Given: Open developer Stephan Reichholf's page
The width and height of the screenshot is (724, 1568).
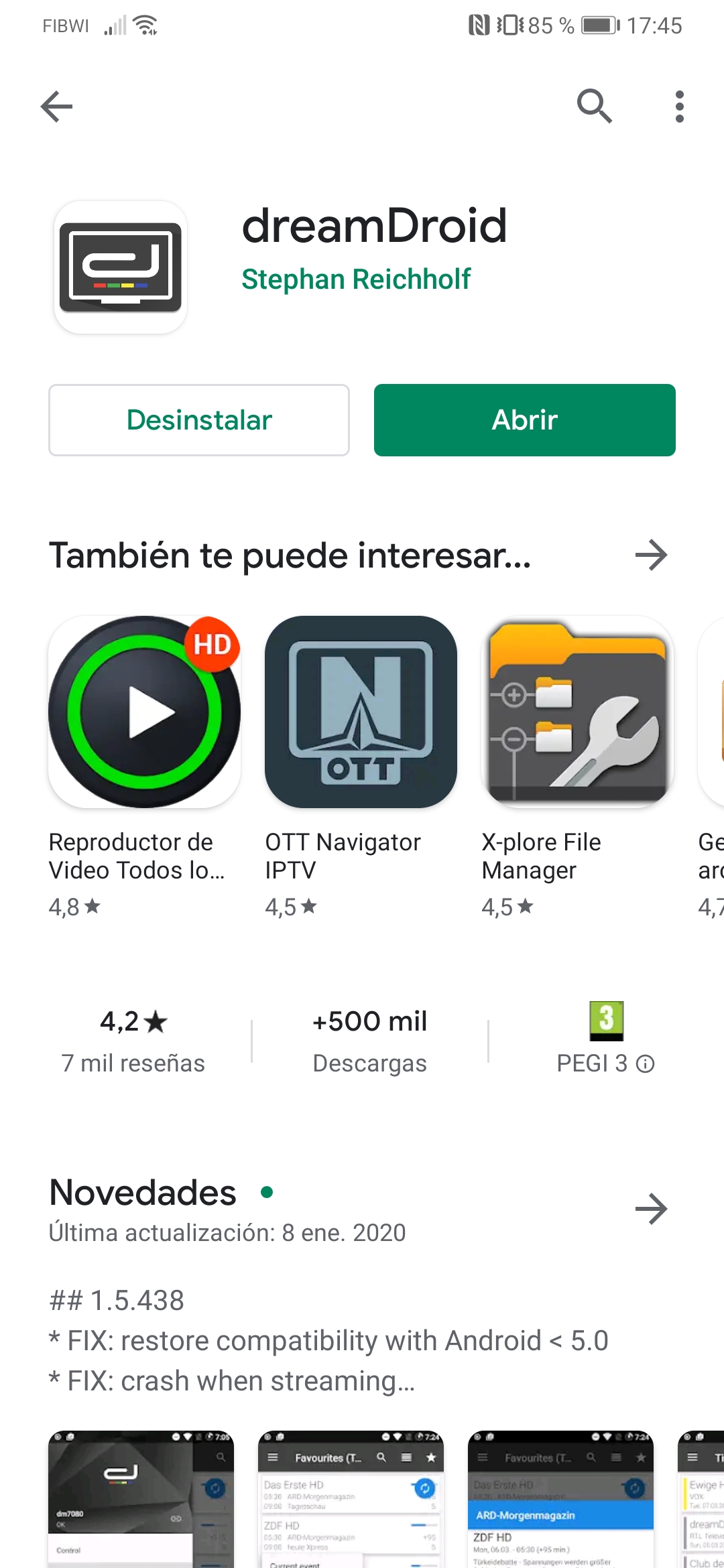Looking at the screenshot, I should pyautogui.click(x=355, y=279).
